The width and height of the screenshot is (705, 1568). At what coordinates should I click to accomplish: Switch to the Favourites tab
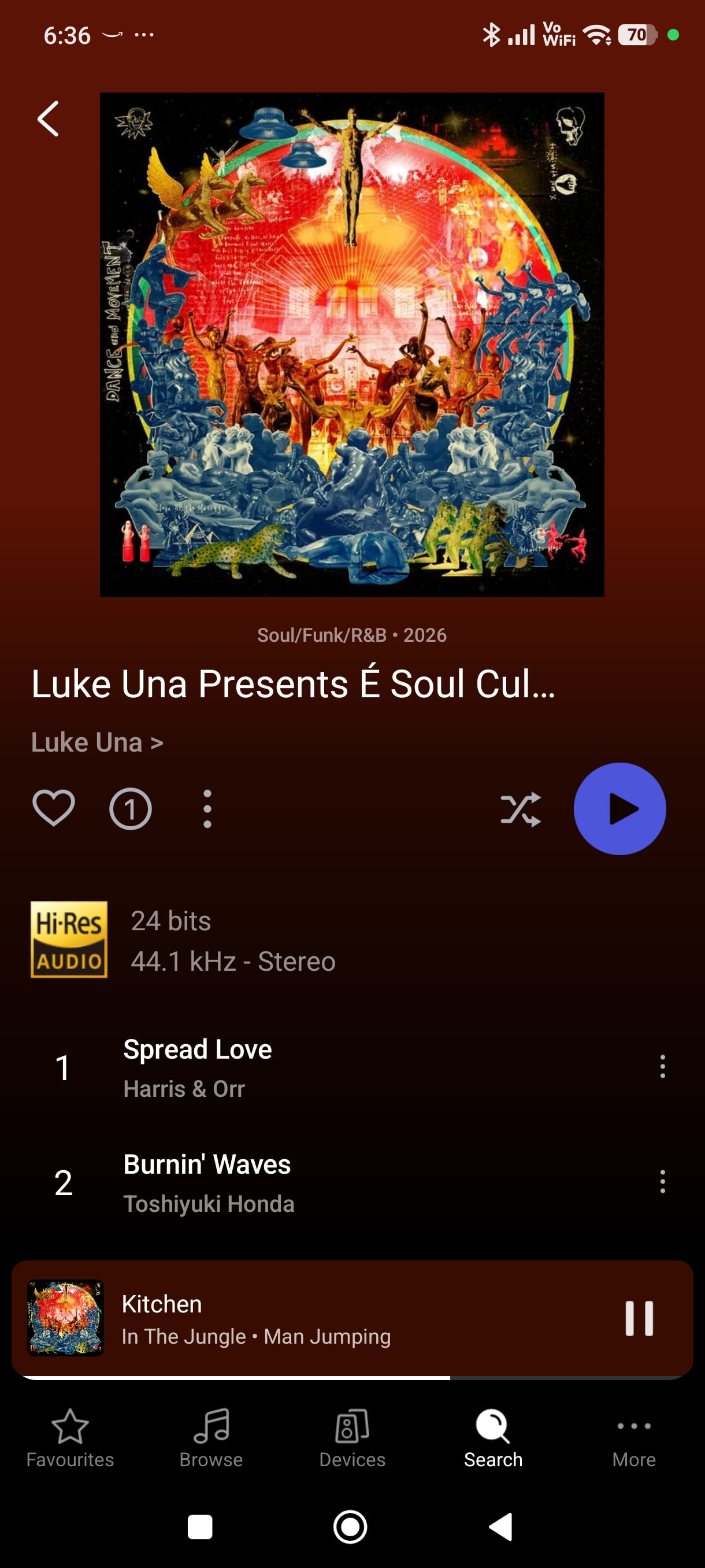point(70,1439)
